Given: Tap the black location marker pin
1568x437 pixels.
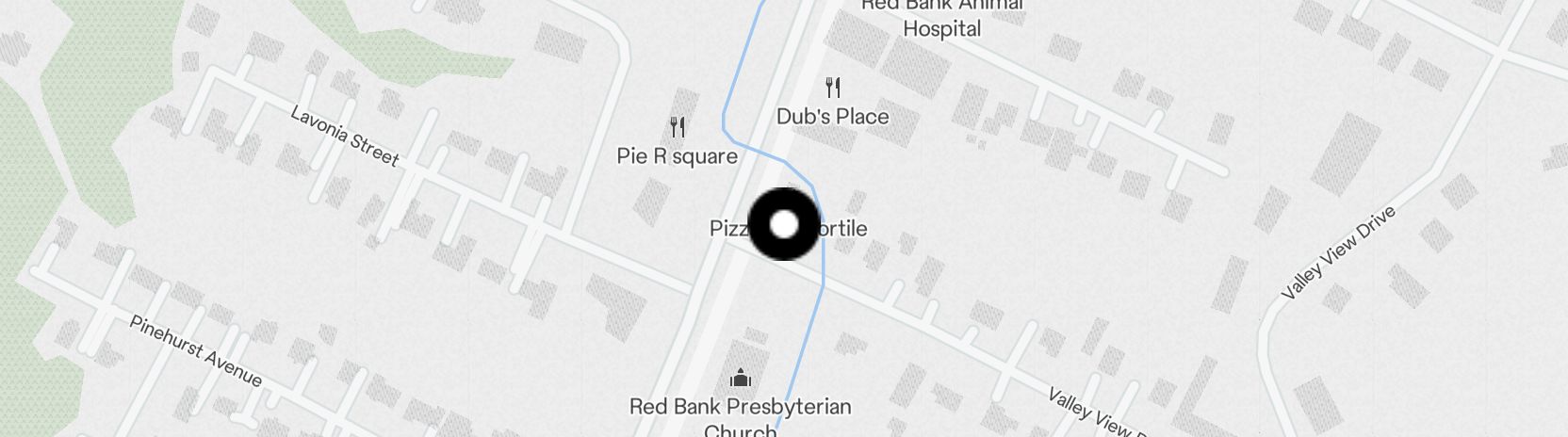Looking at the screenshot, I should [x=784, y=224].
